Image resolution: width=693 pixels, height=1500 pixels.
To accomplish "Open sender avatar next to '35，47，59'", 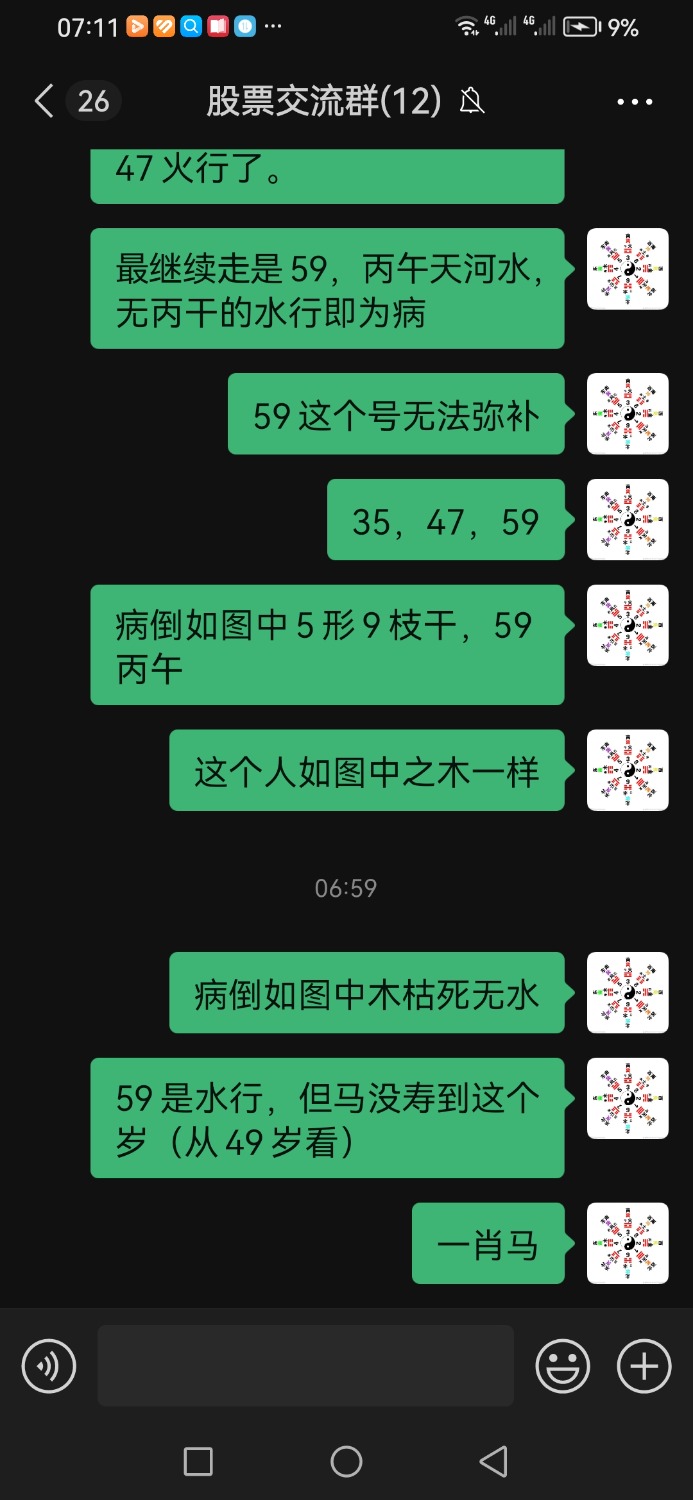I will 627,519.
